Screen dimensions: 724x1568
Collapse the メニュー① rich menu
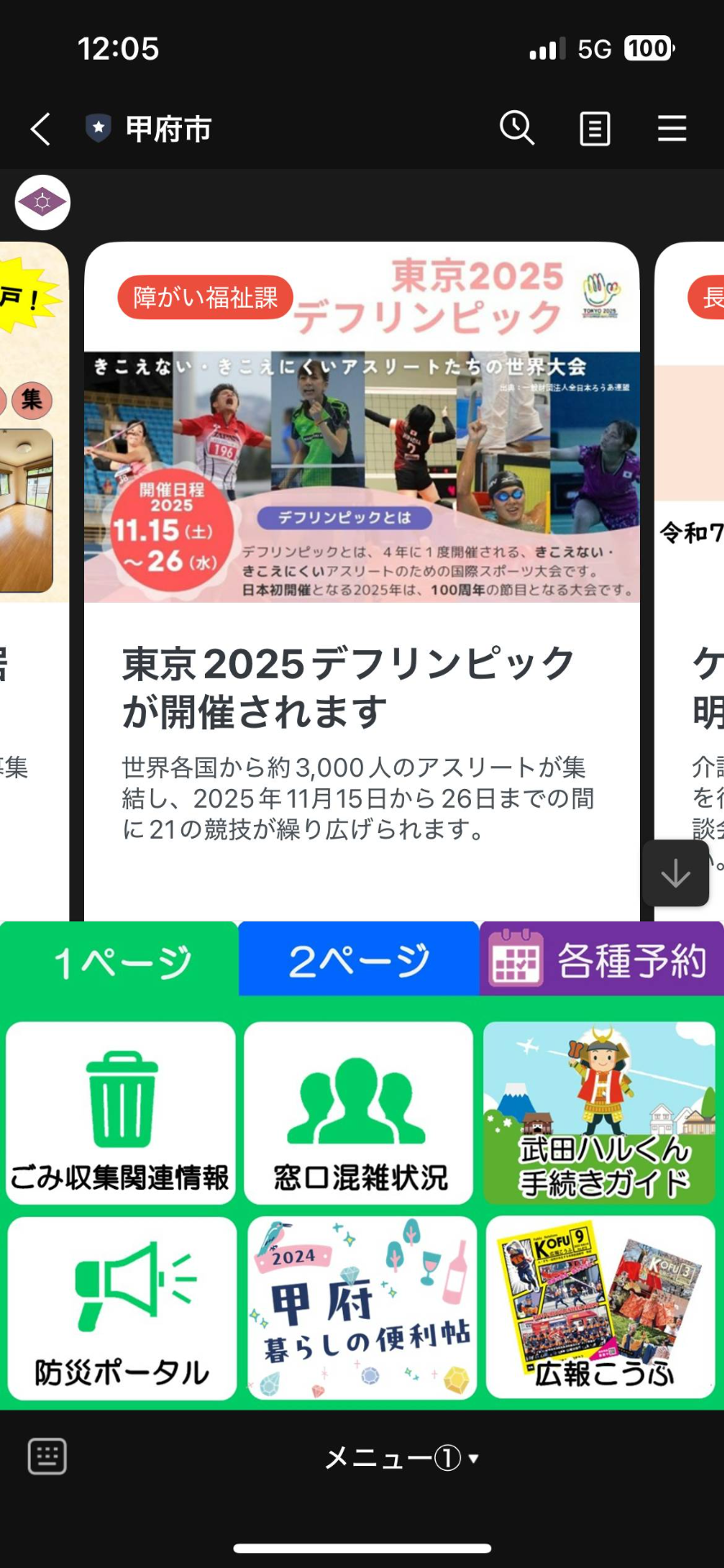click(402, 1458)
